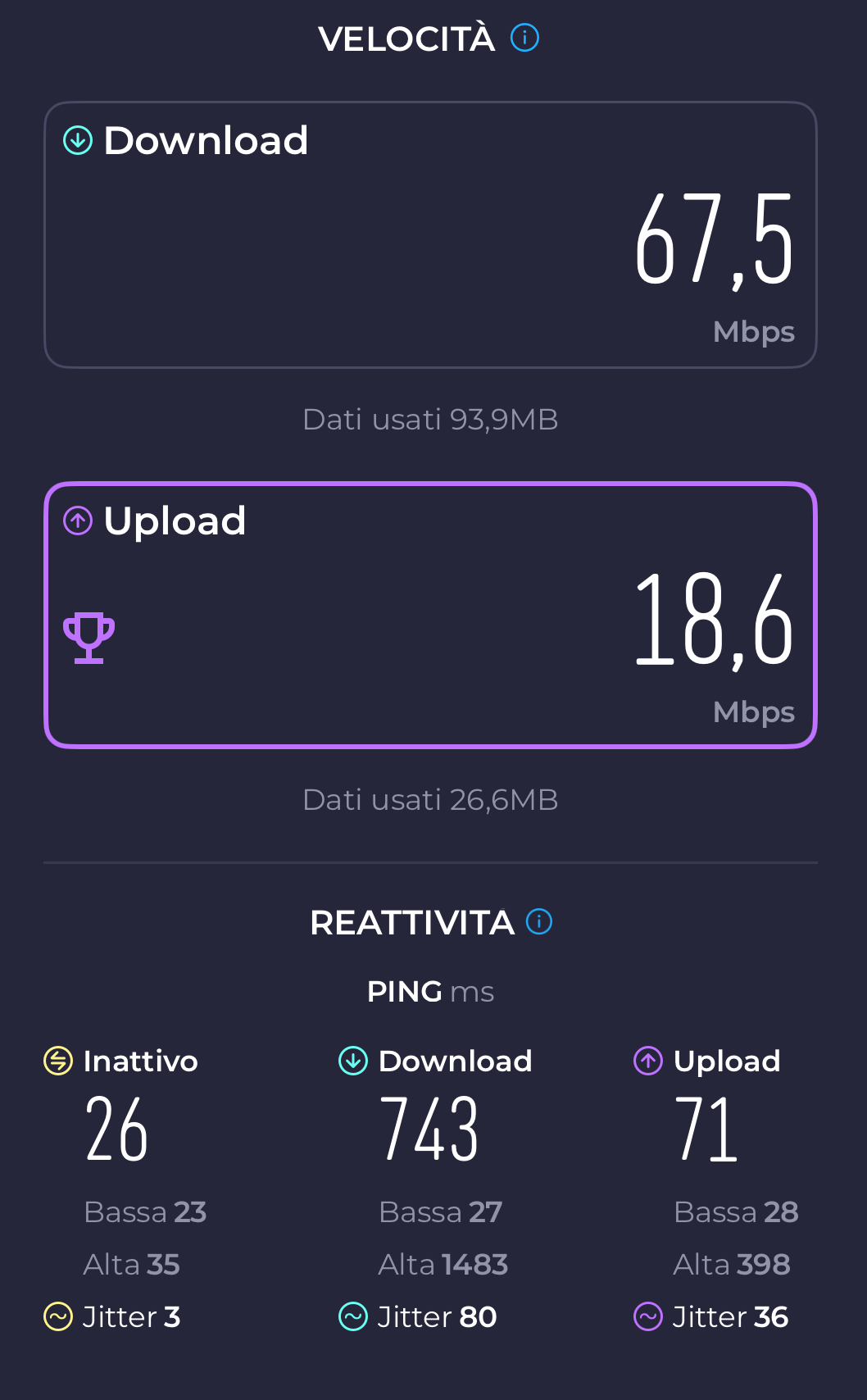This screenshot has width=867, height=1400.
Task: Select the Download speed card
Action: pos(430,235)
